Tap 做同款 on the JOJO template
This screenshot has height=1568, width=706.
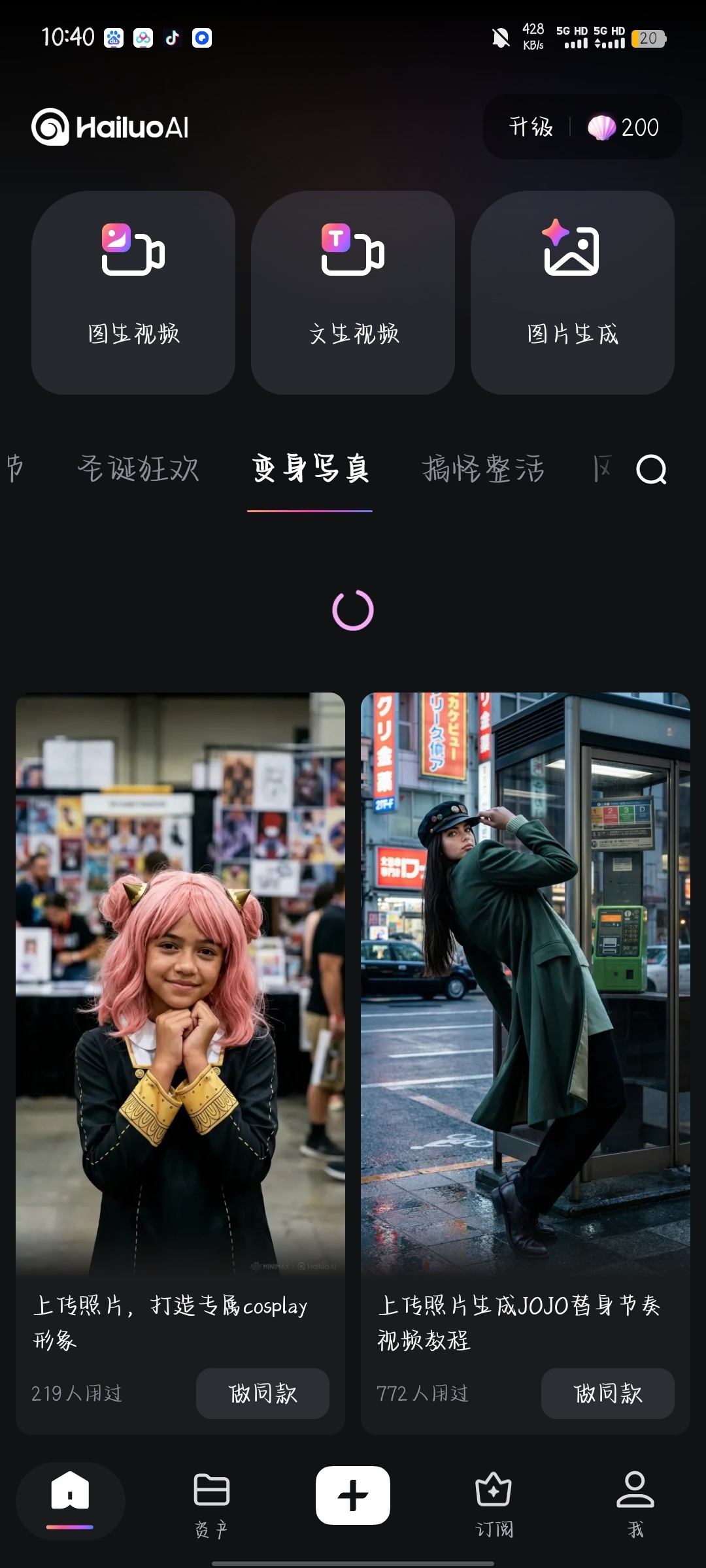(x=608, y=1393)
